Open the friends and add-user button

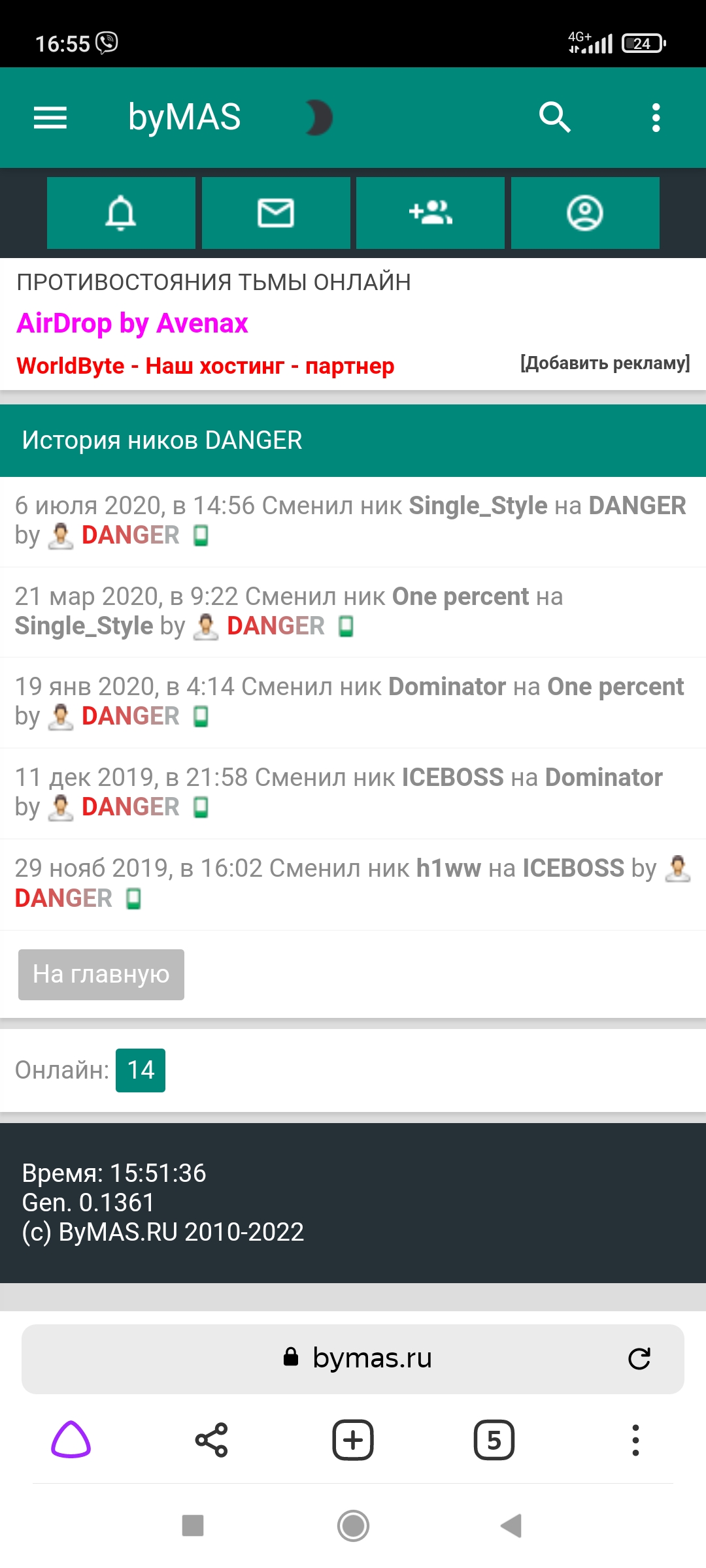point(430,213)
